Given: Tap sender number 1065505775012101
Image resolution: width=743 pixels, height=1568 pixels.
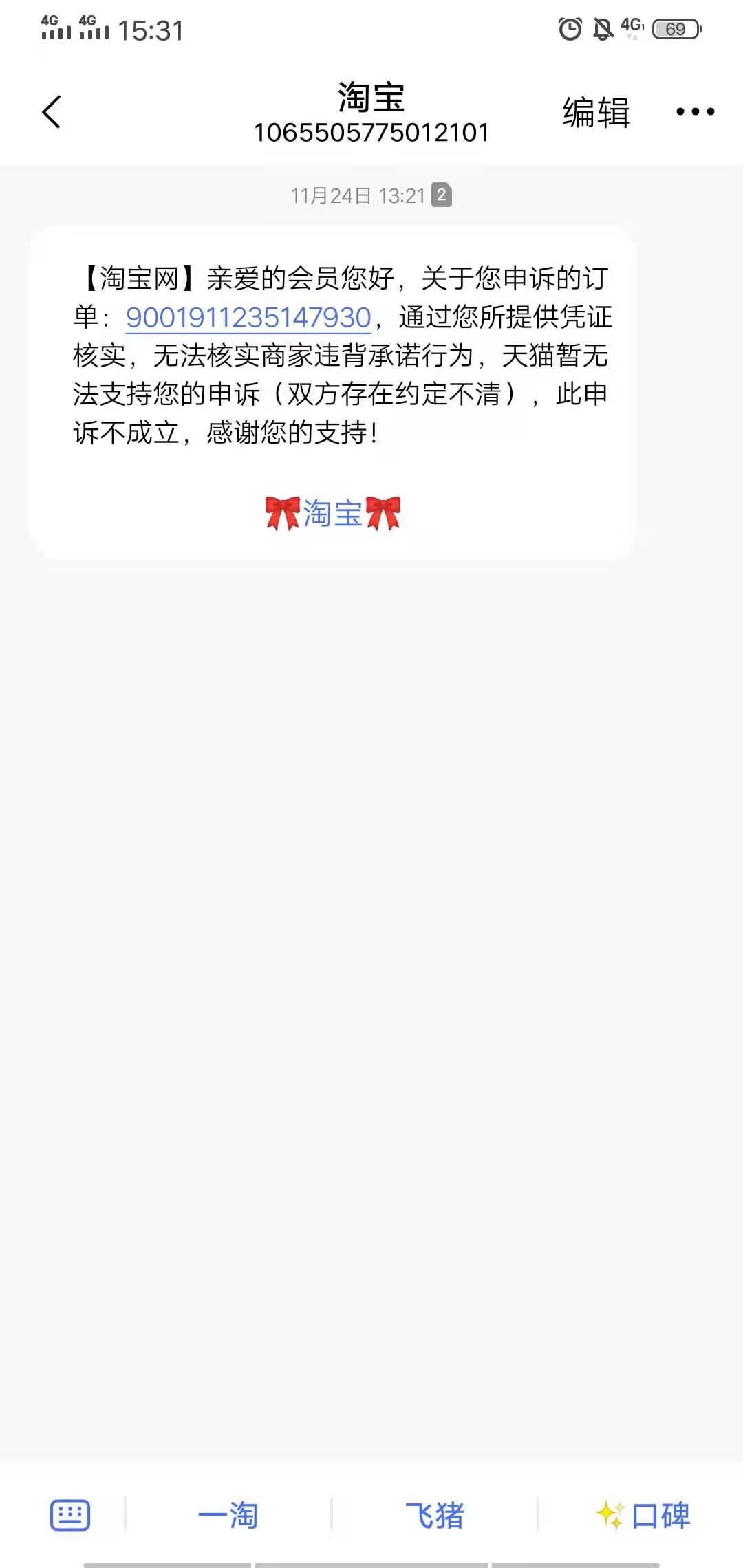Looking at the screenshot, I should 371,133.
